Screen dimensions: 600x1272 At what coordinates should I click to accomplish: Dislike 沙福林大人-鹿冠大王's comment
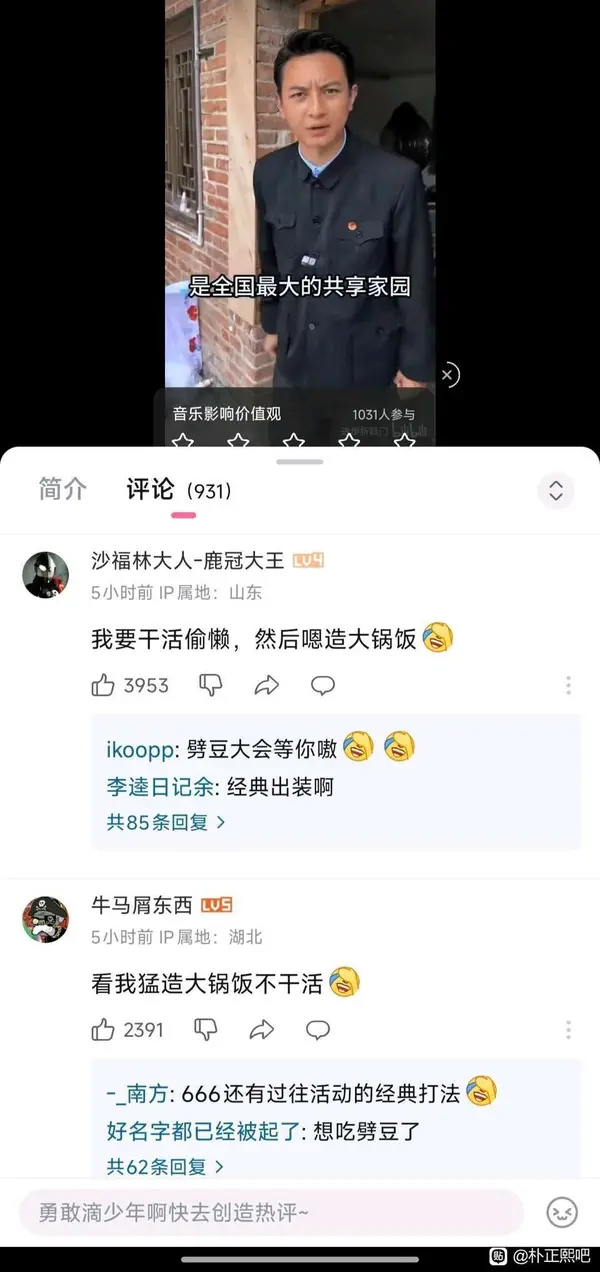point(211,685)
